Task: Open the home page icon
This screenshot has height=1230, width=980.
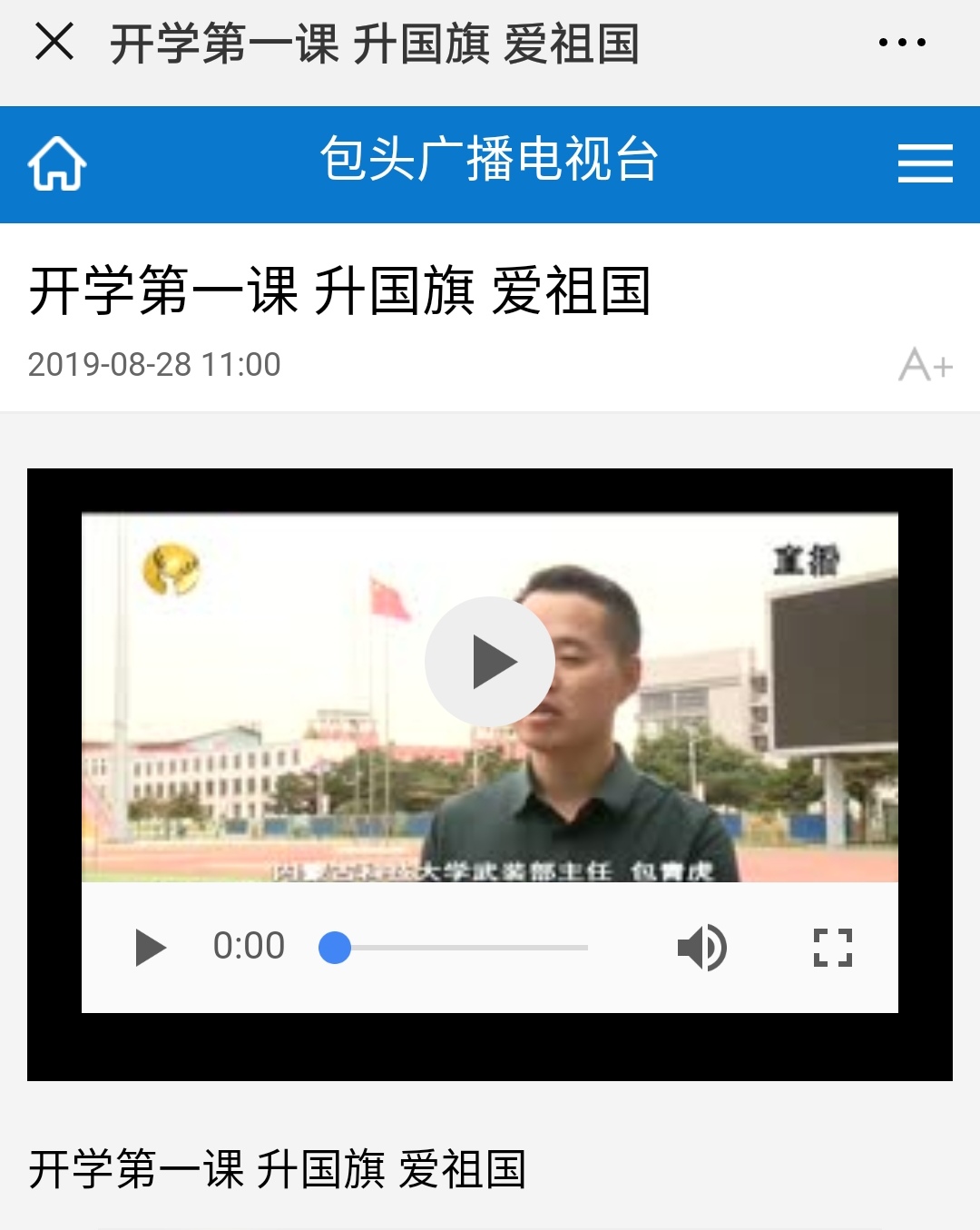Action: pos(57,165)
